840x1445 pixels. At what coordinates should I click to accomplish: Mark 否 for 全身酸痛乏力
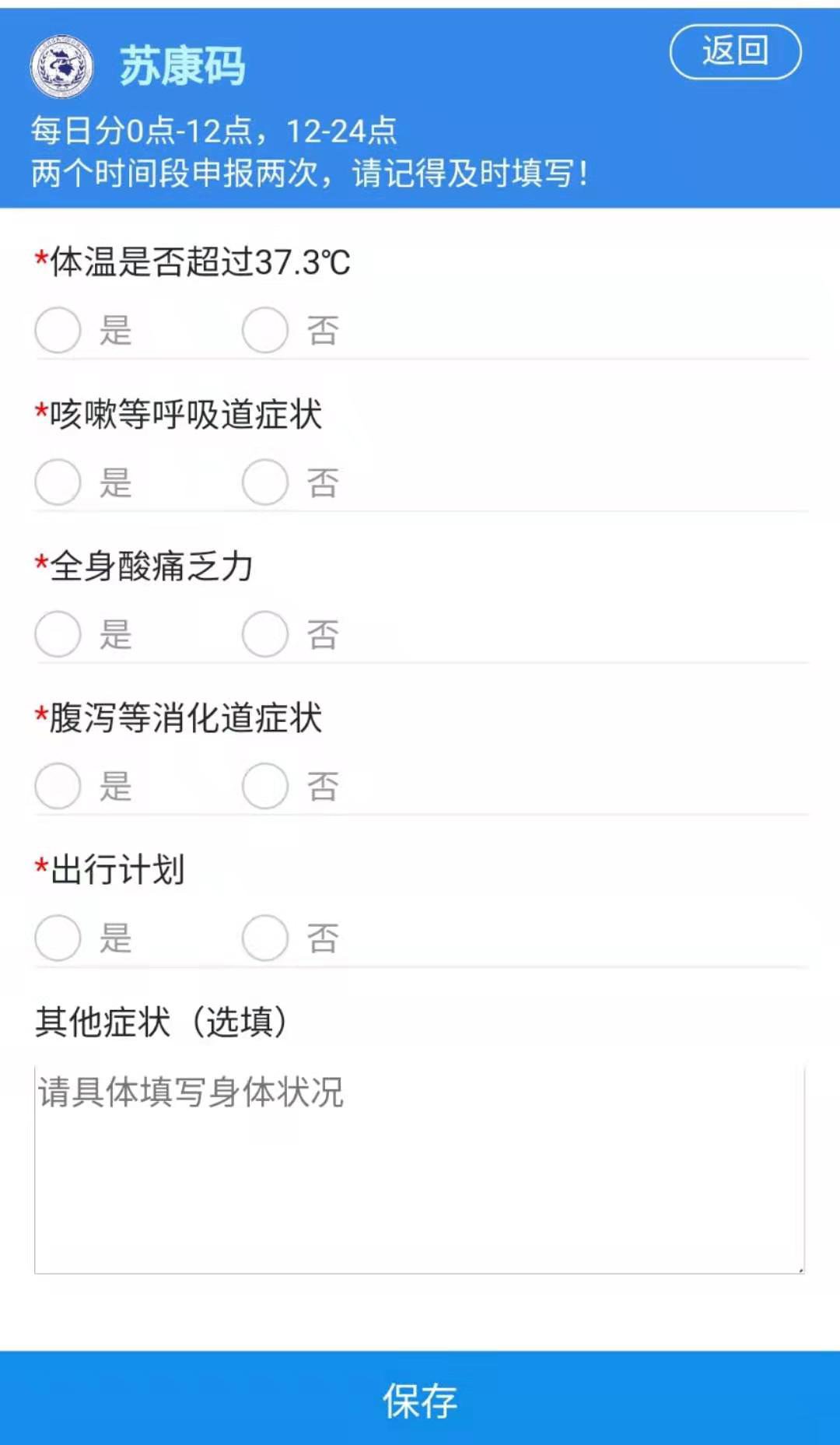265,633
